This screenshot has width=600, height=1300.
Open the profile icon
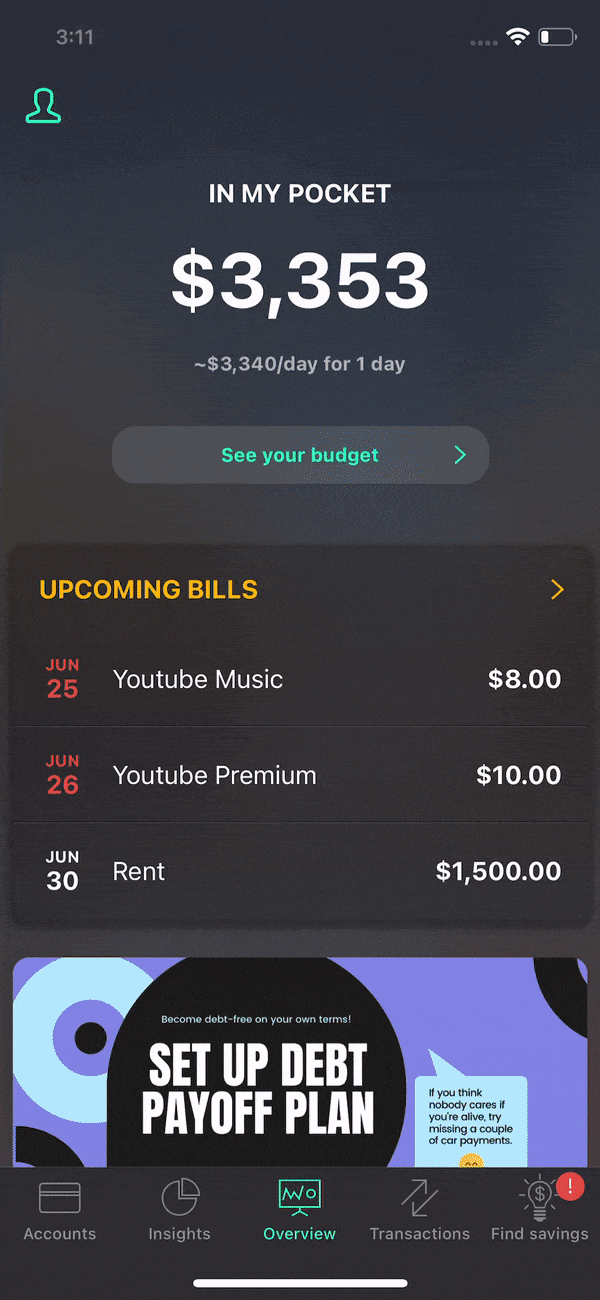43,105
